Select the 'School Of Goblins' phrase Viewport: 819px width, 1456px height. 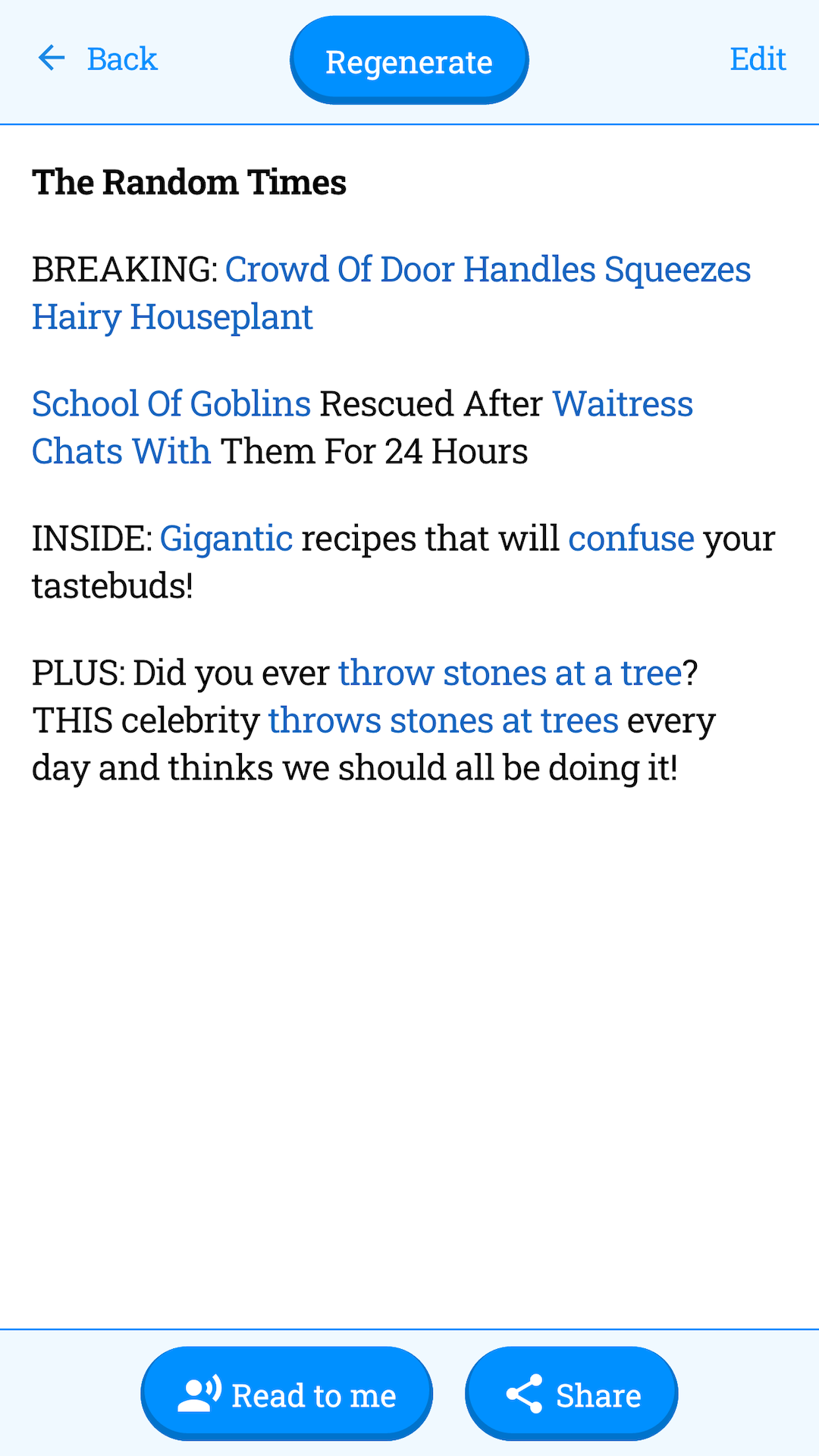pos(171,404)
